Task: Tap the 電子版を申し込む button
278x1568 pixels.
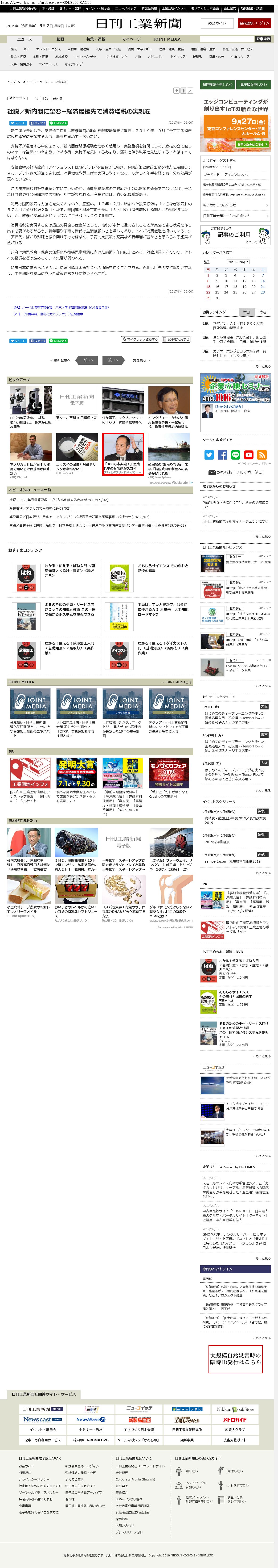Action: coord(253,85)
